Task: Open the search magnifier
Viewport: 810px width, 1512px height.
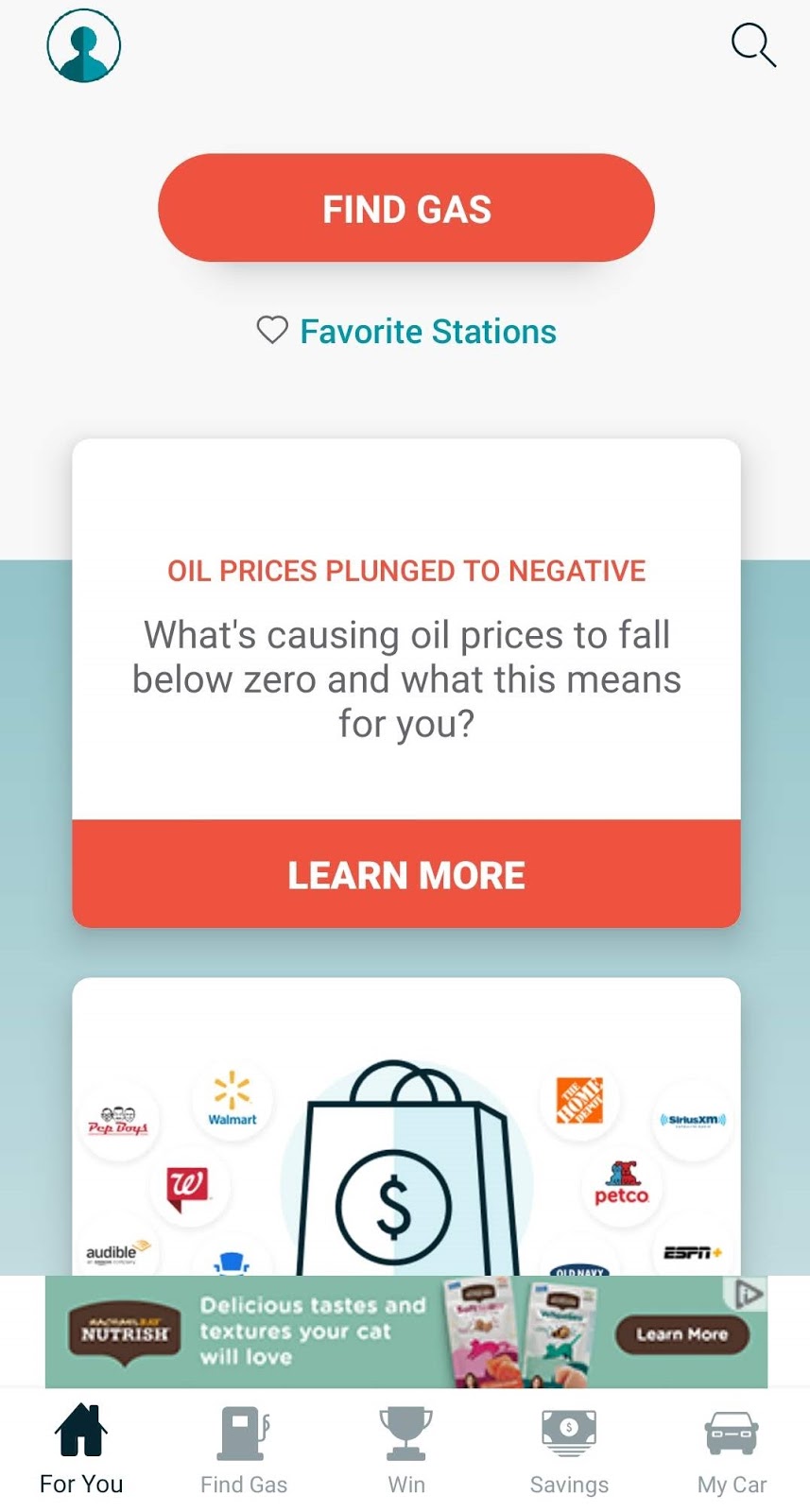Action: pos(753,45)
